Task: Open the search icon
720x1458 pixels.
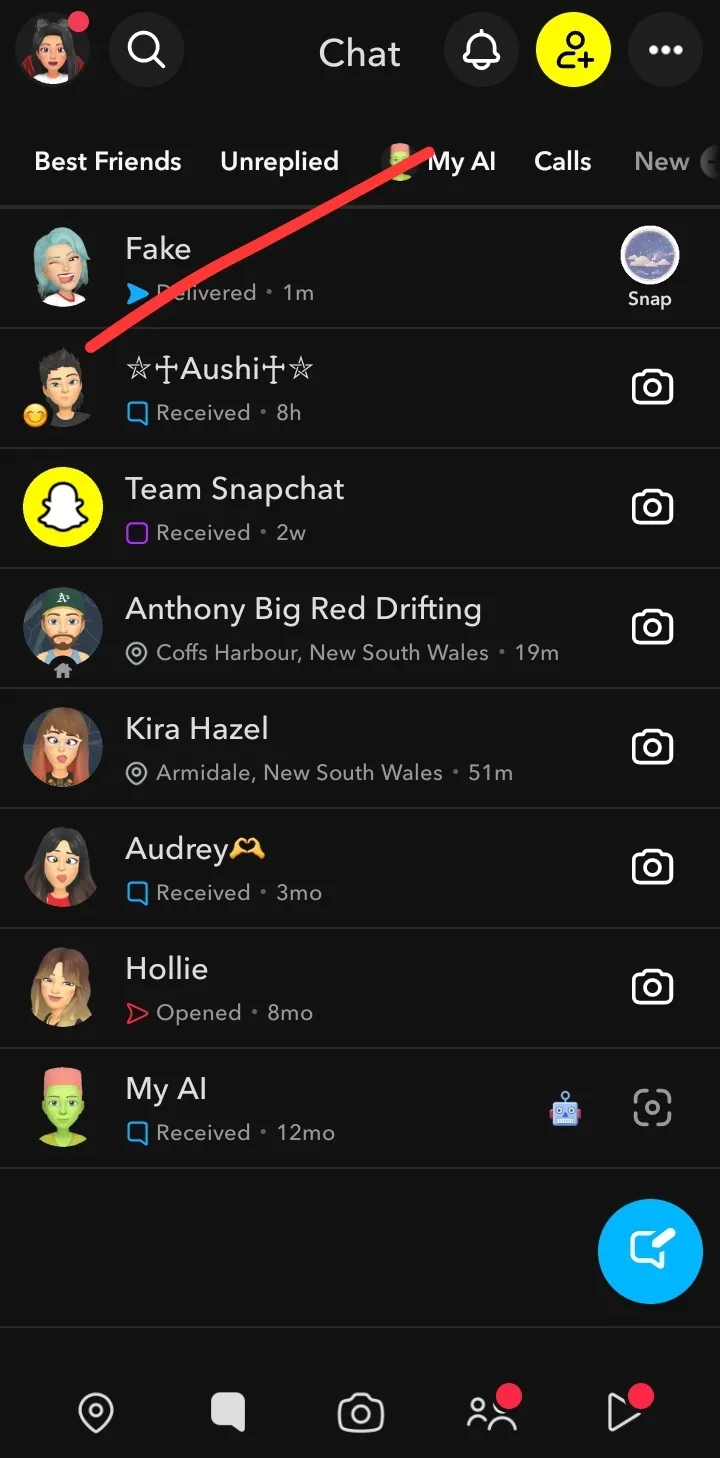Action: (146, 50)
